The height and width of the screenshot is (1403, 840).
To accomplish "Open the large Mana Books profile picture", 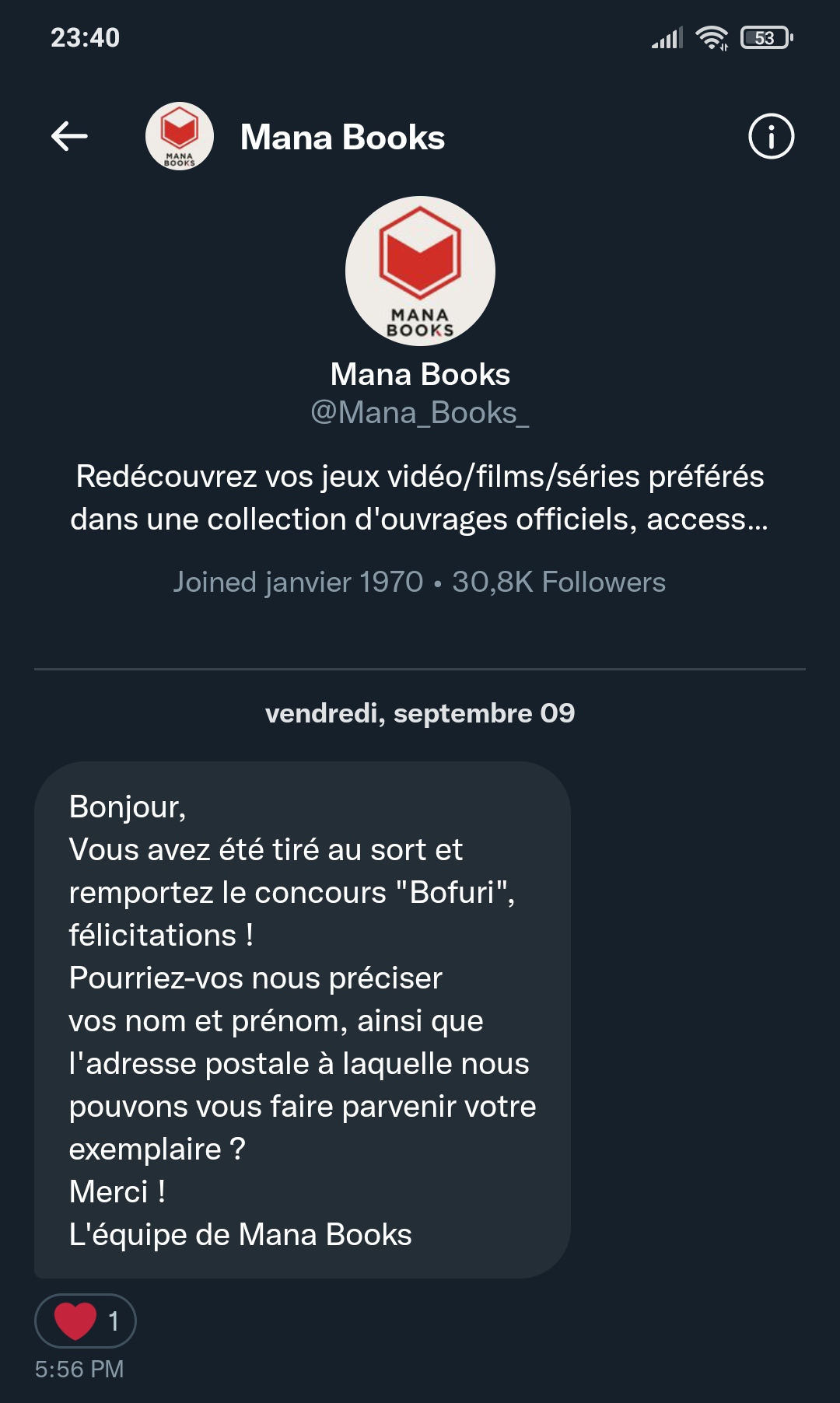I will click(x=420, y=271).
